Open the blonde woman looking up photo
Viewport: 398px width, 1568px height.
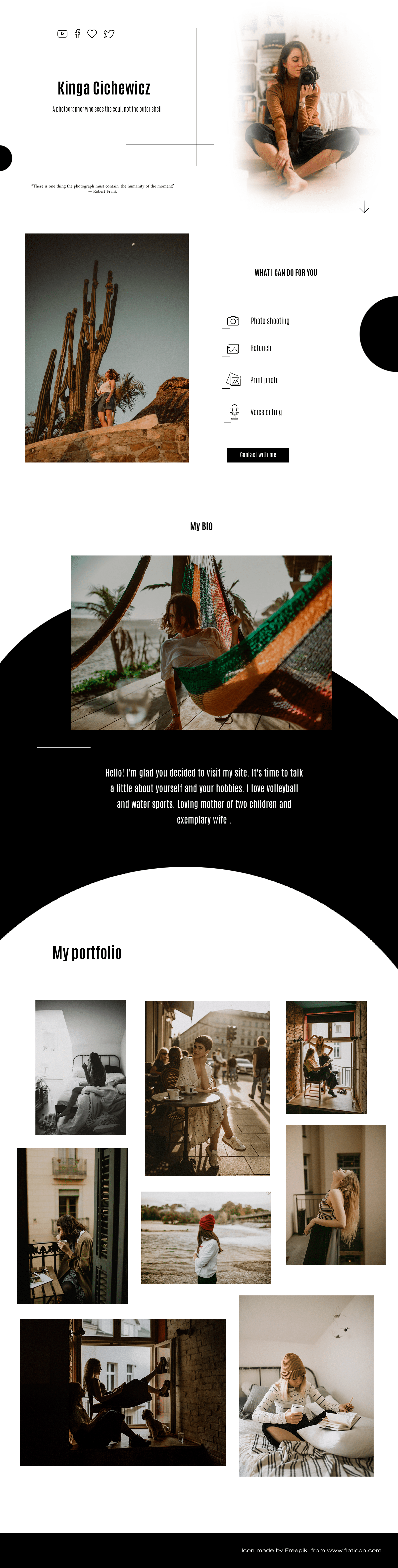tap(335, 1195)
